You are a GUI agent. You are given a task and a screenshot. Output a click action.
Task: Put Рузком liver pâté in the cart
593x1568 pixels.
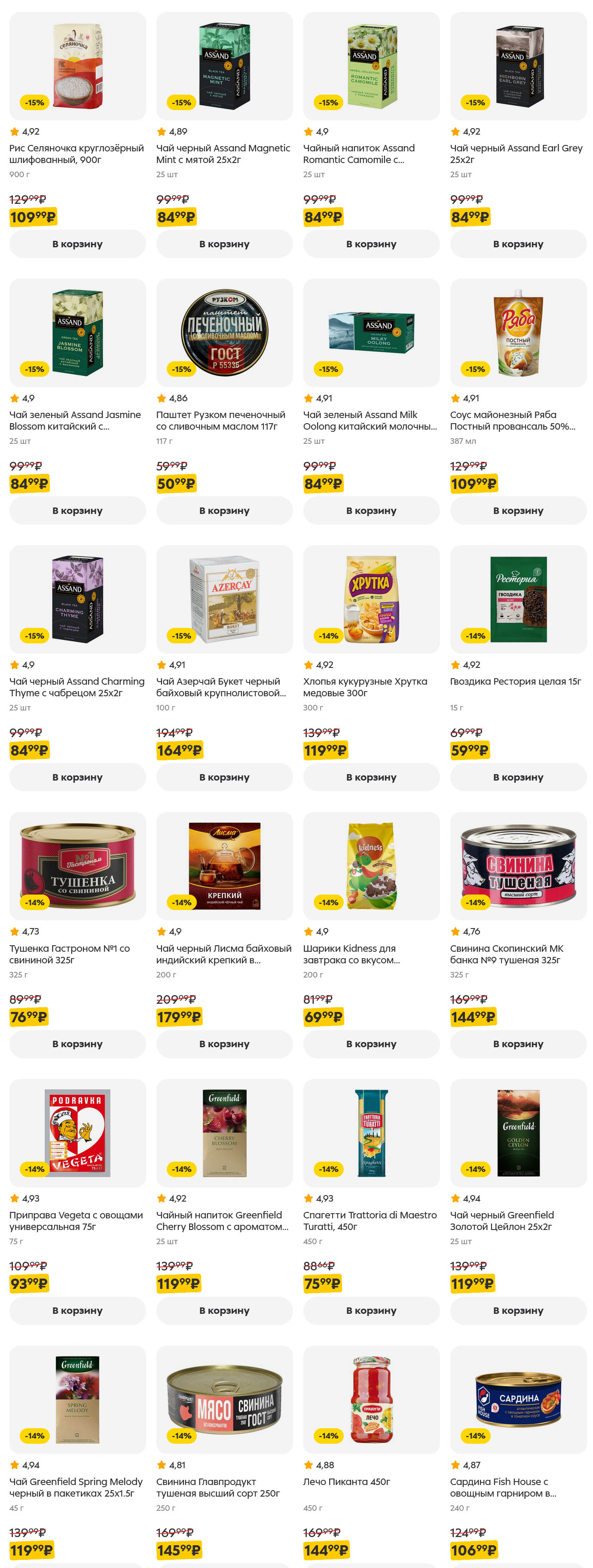224,510
